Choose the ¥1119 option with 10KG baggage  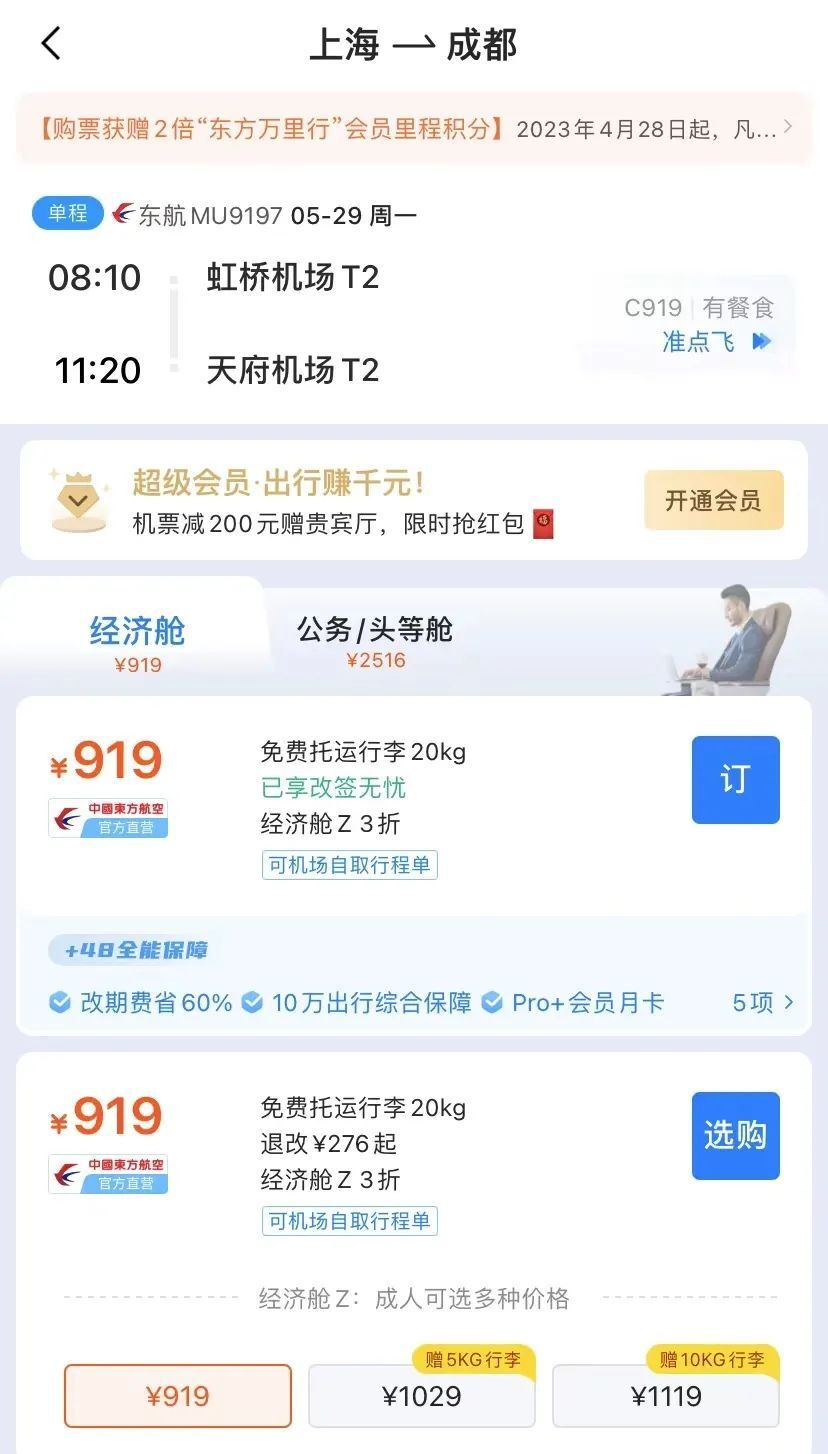665,1396
